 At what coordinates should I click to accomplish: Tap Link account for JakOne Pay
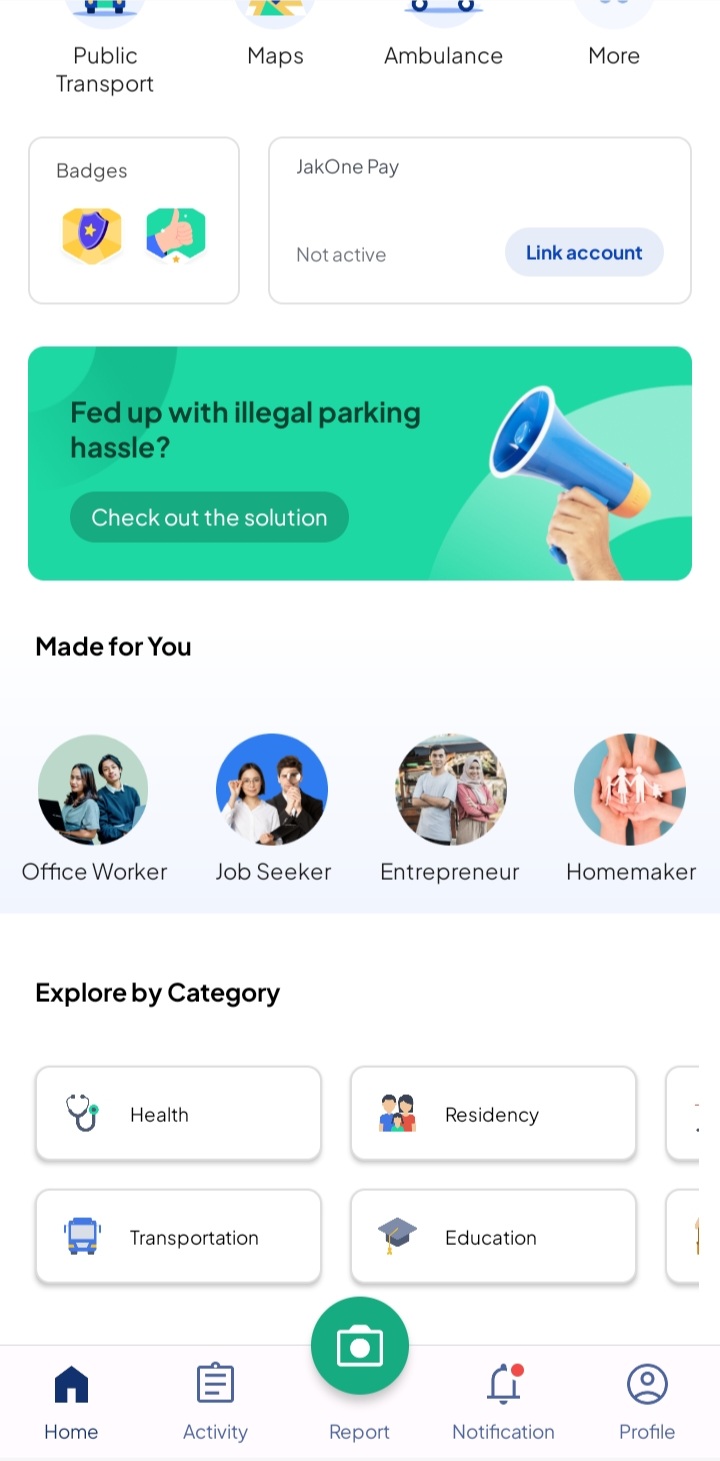(x=584, y=252)
